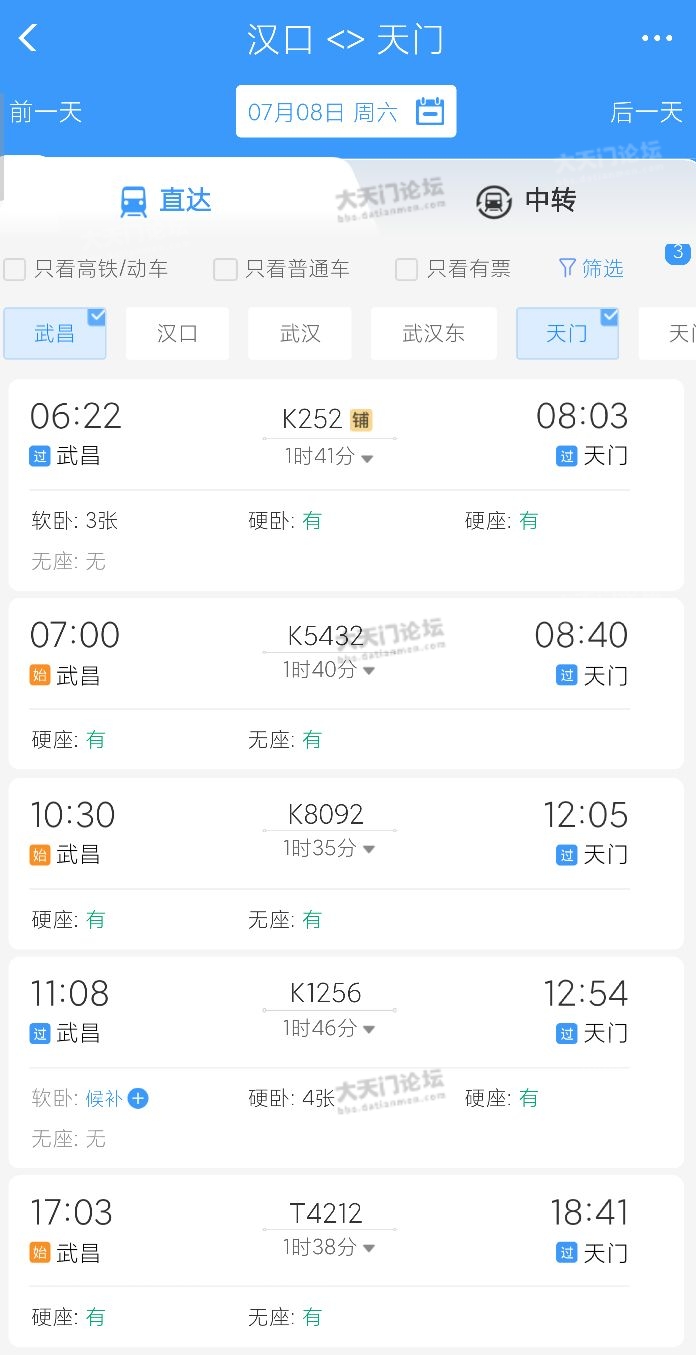Viewport: 696px width, 1355px height.
Task: Open the date picker 07月08日 周六
Action: (346, 111)
